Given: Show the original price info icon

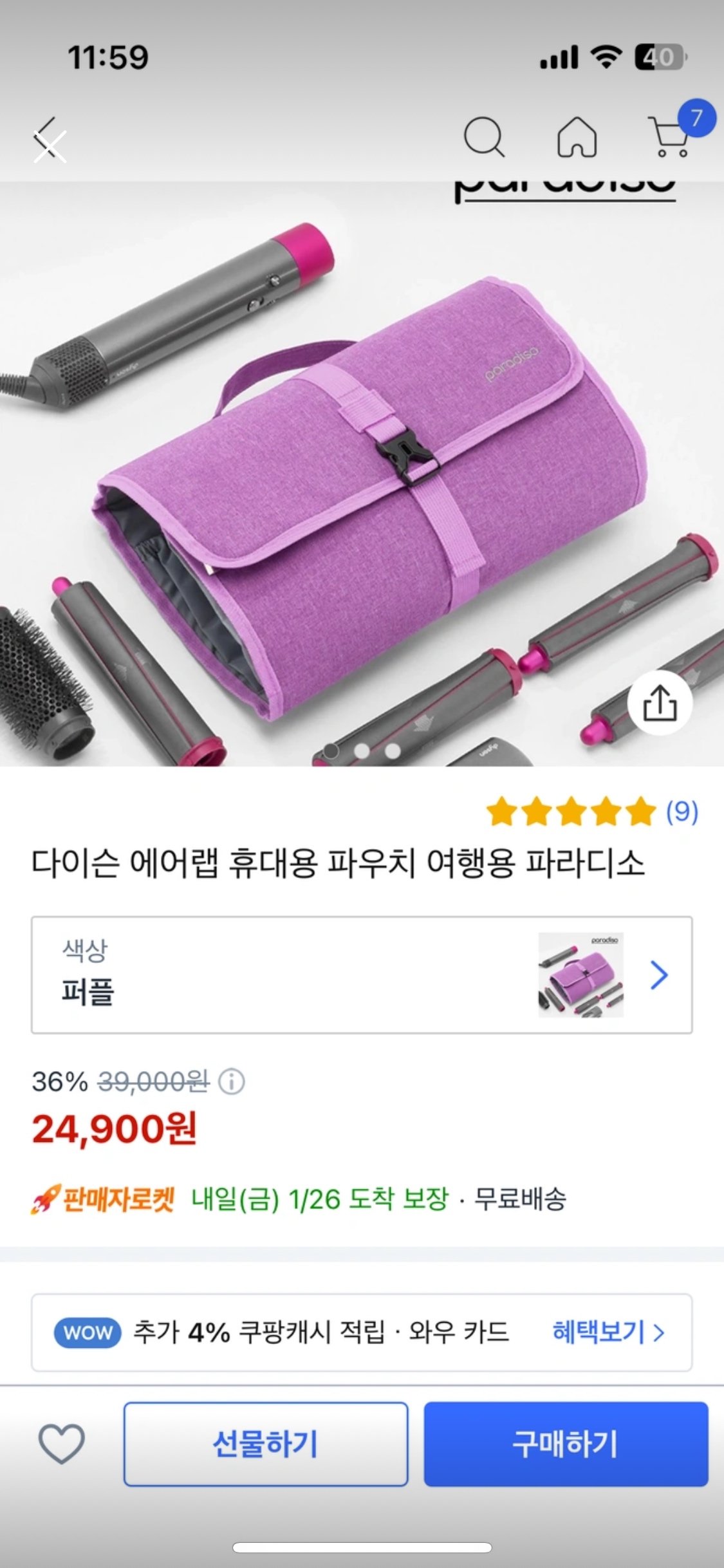Looking at the screenshot, I should pyautogui.click(x=232, y=1082).
